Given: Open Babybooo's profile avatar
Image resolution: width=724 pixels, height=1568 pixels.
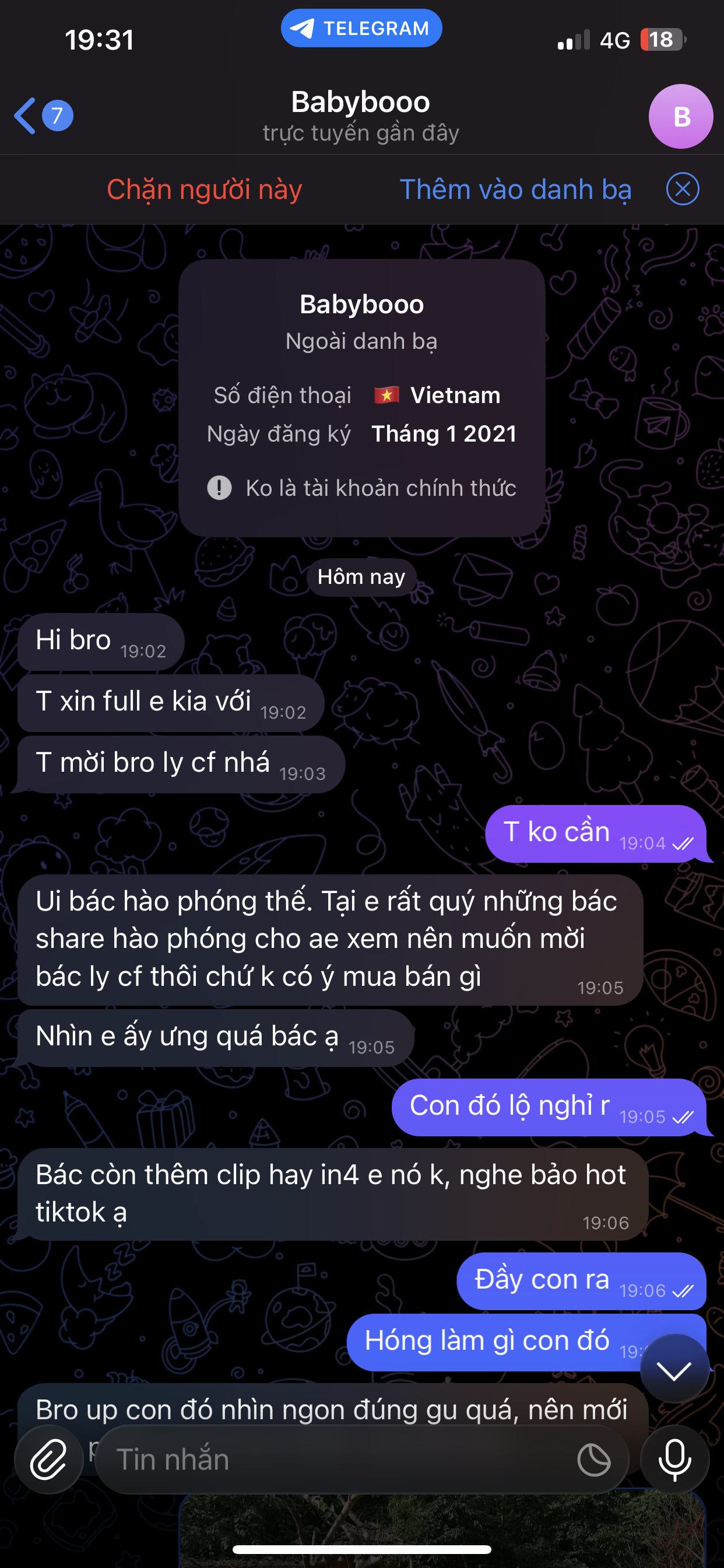Looking at the screenshot, I should 680,116.
